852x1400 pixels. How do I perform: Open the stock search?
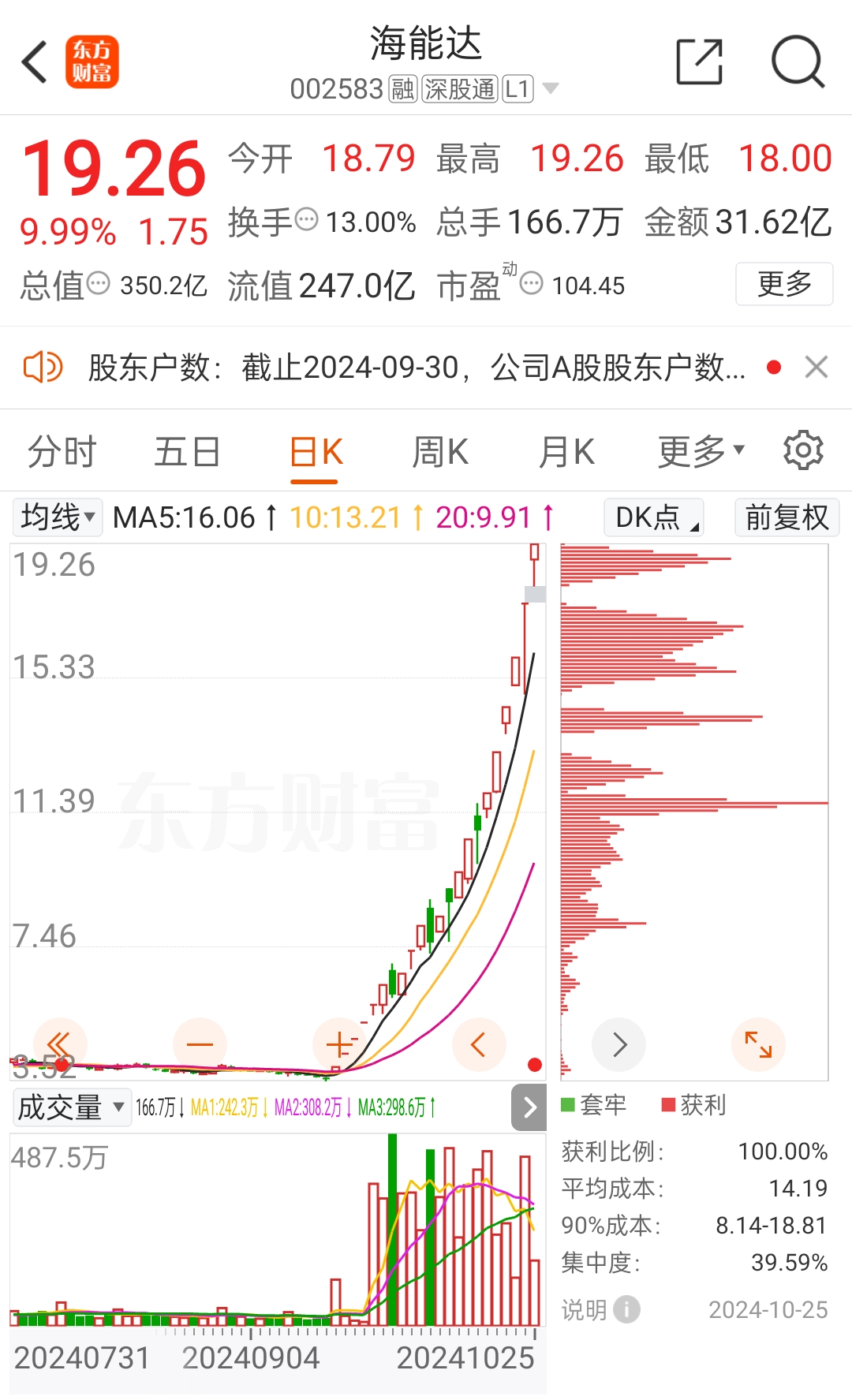798,61
